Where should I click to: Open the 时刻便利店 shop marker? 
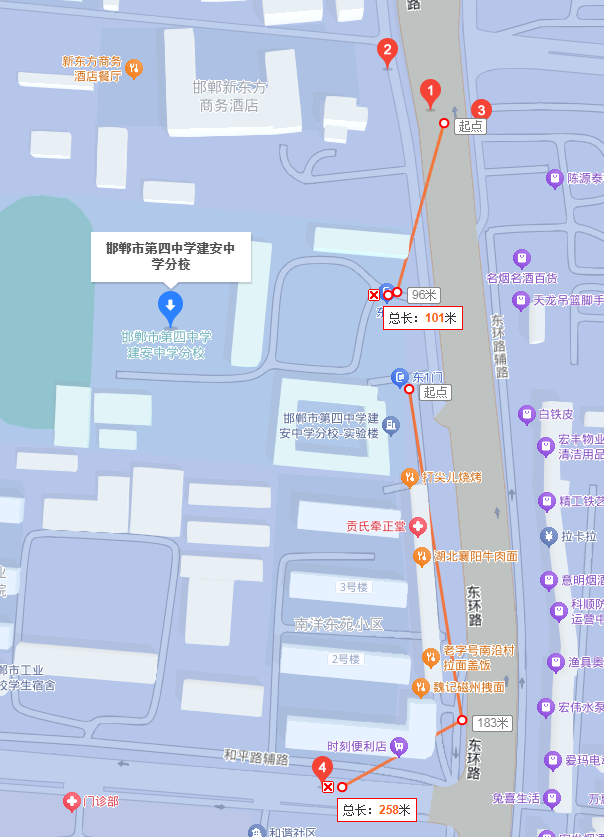[398, 745]
